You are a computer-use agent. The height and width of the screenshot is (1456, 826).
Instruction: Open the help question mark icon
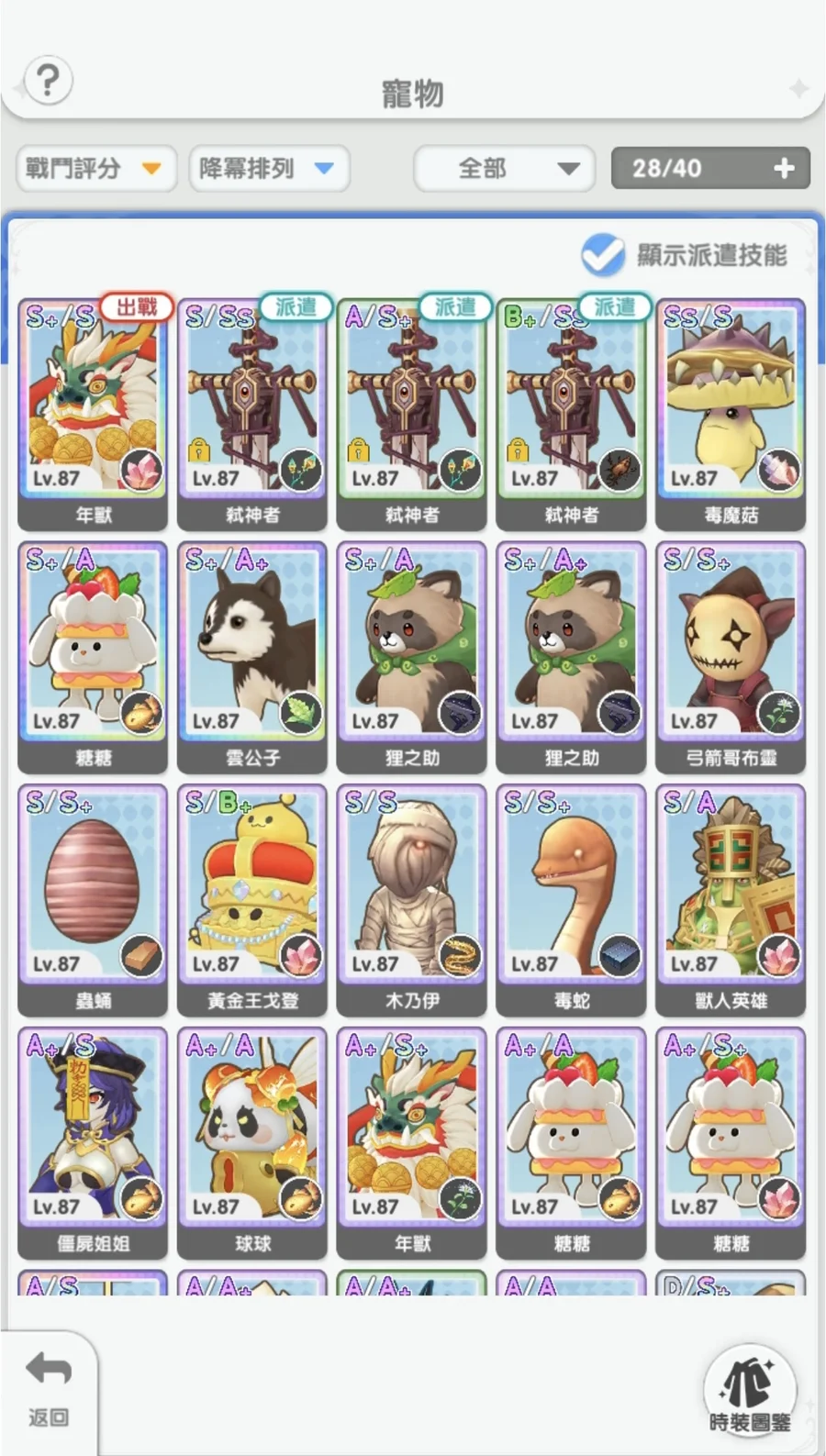point(48,82)
